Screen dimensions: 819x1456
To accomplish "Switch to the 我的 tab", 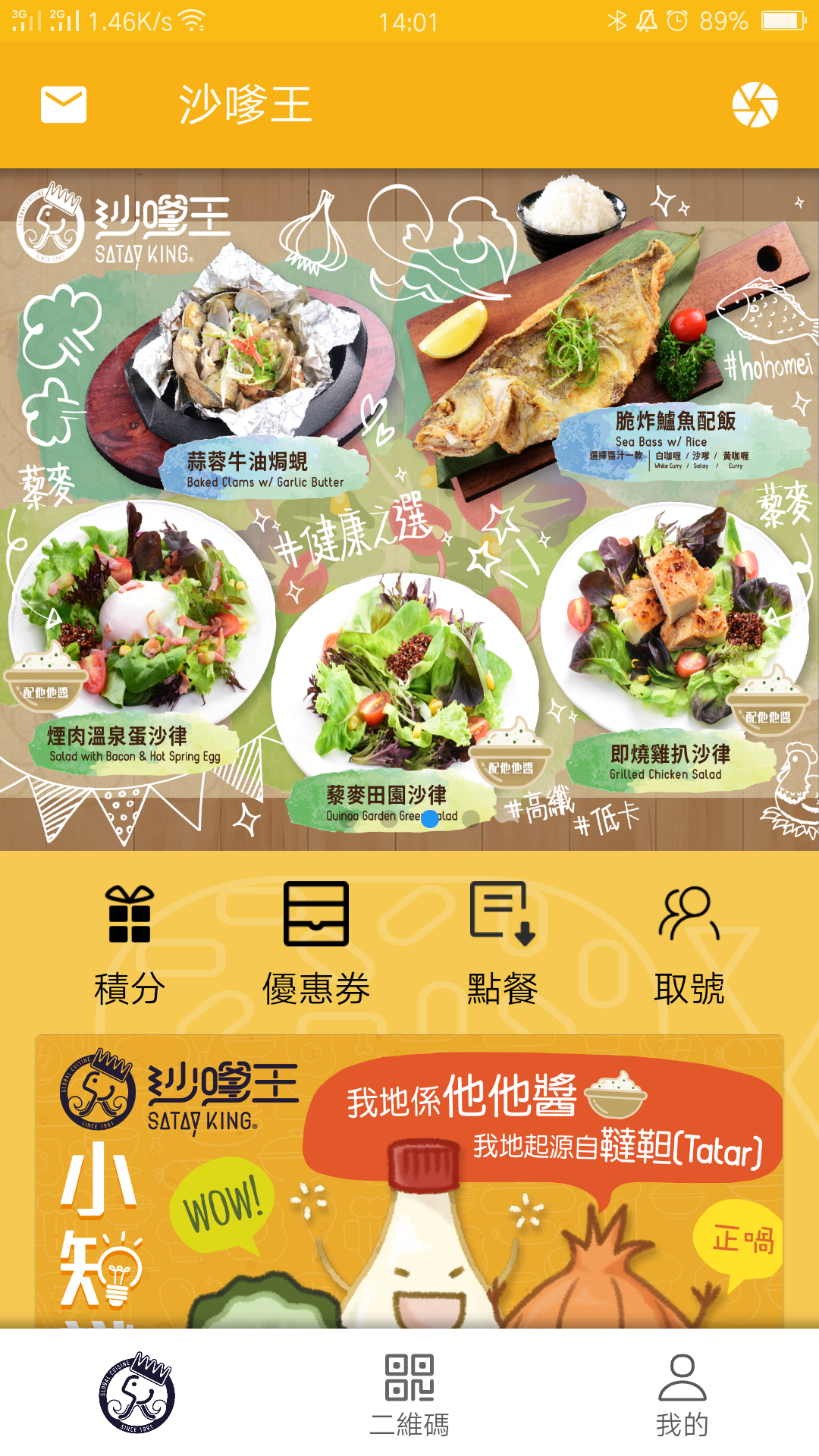I will pyautogui.click(x=682, y=1394).
